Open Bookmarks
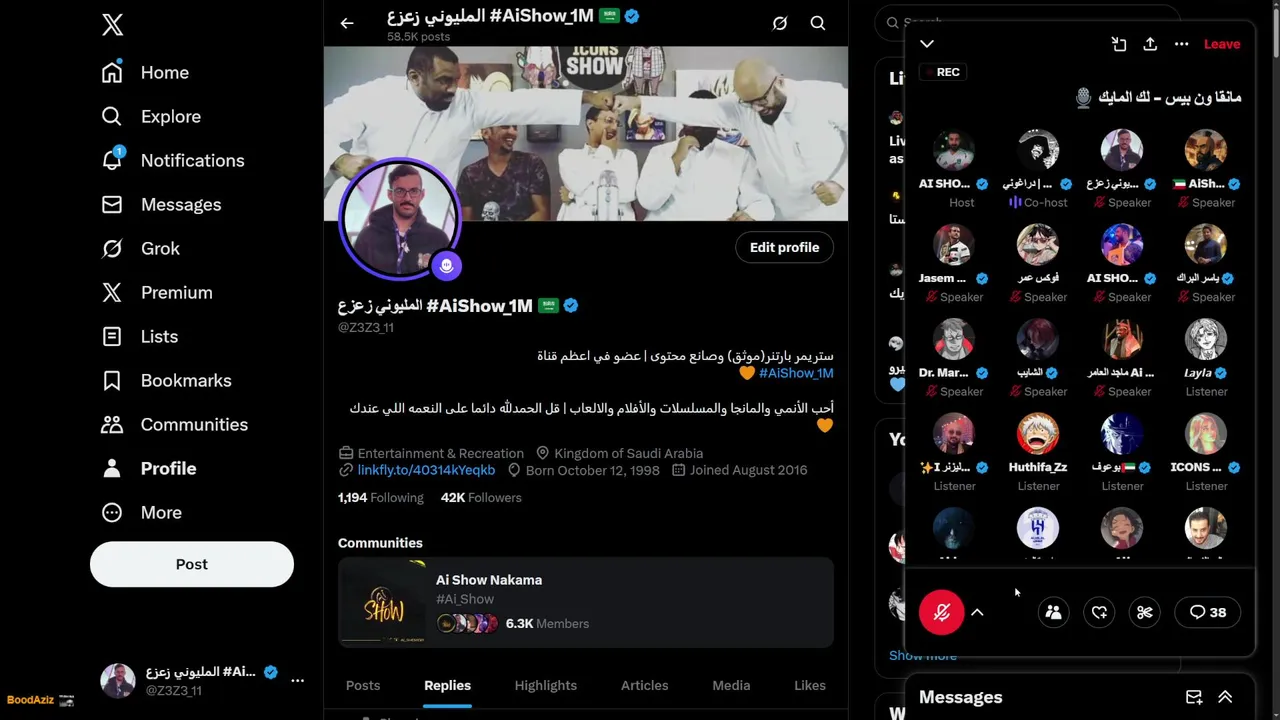Image resolution: width=1280 pixels, height=720 pixels. pos(185,380)
